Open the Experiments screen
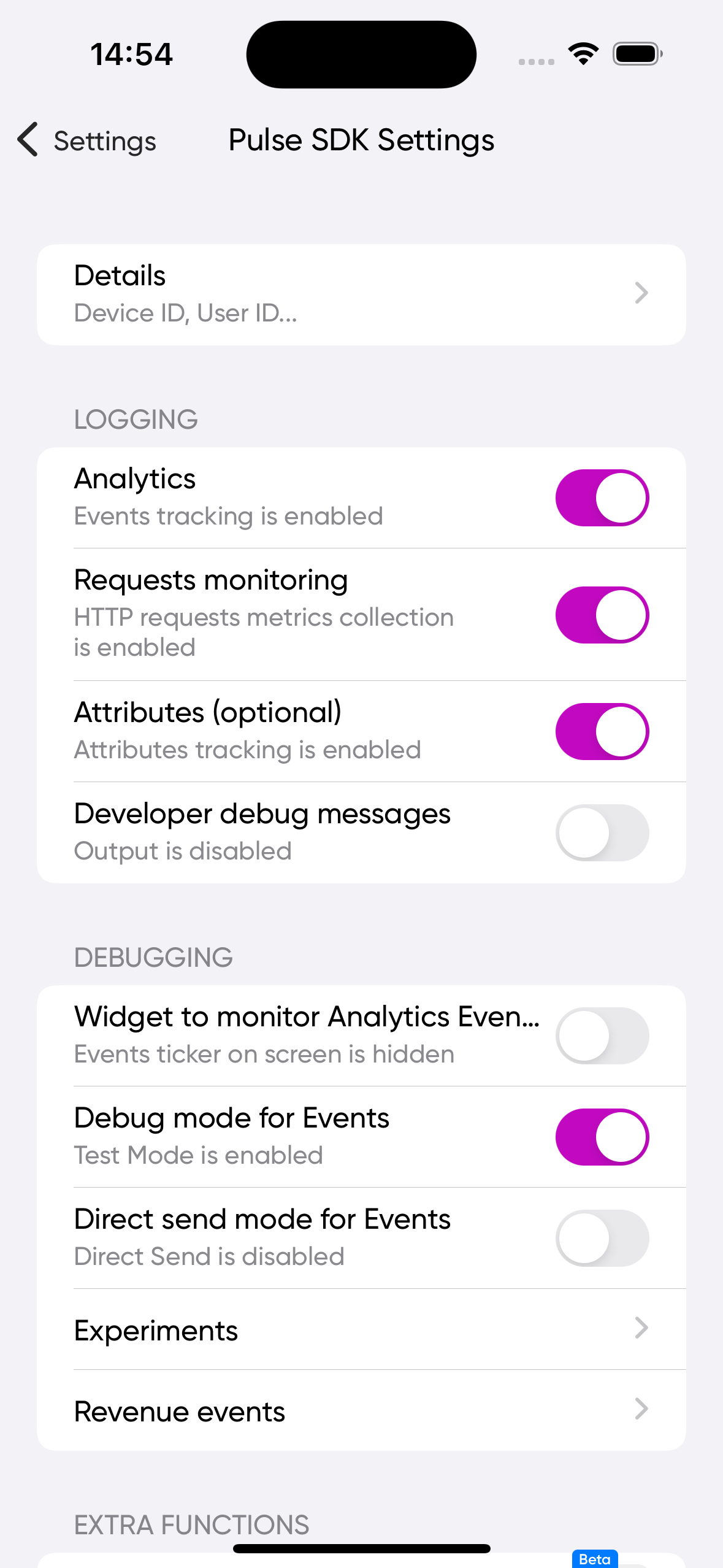Screen dimensions: 723x1568 click(245, 1328)
